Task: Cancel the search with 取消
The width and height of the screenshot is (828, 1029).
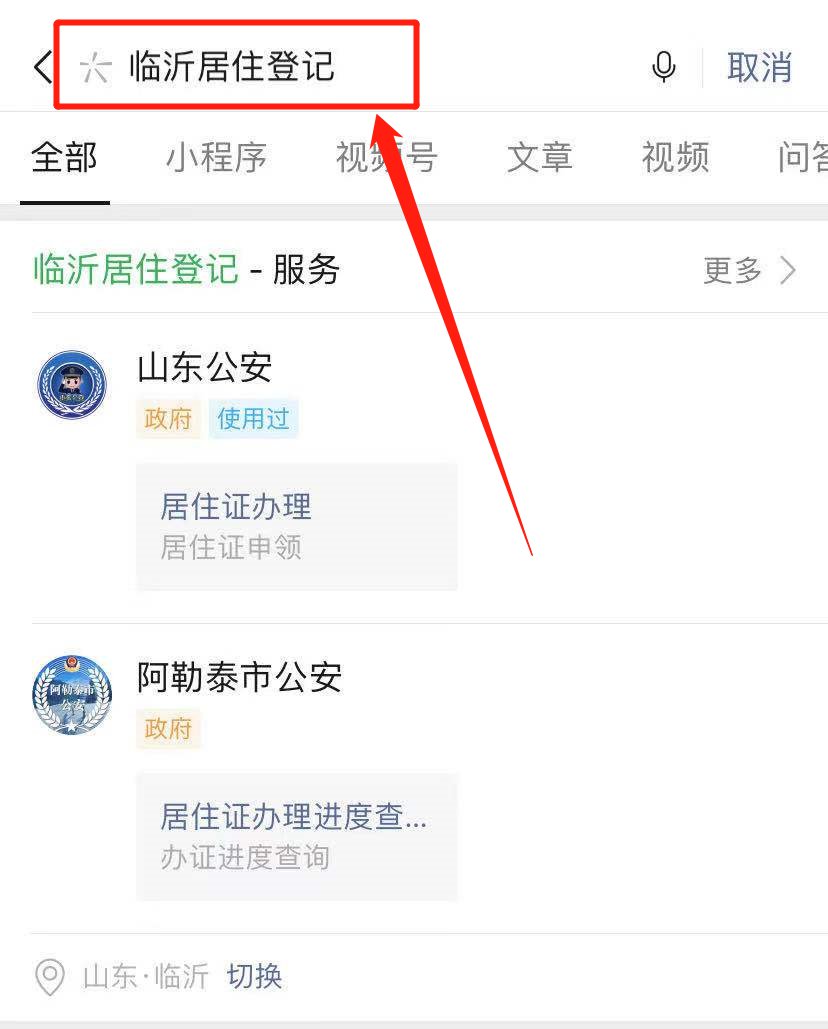Action: click(x=759, y=68)
